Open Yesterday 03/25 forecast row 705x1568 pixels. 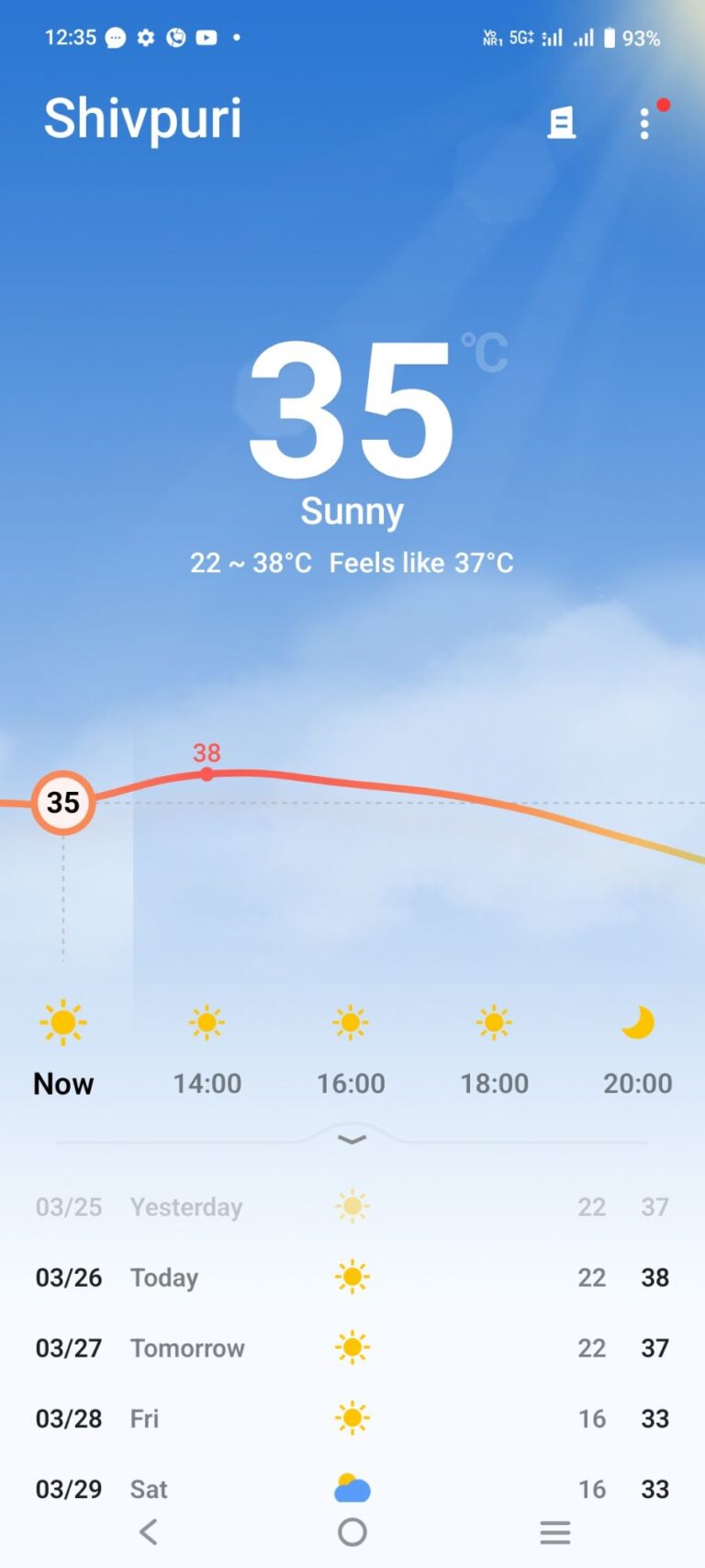352,1206
